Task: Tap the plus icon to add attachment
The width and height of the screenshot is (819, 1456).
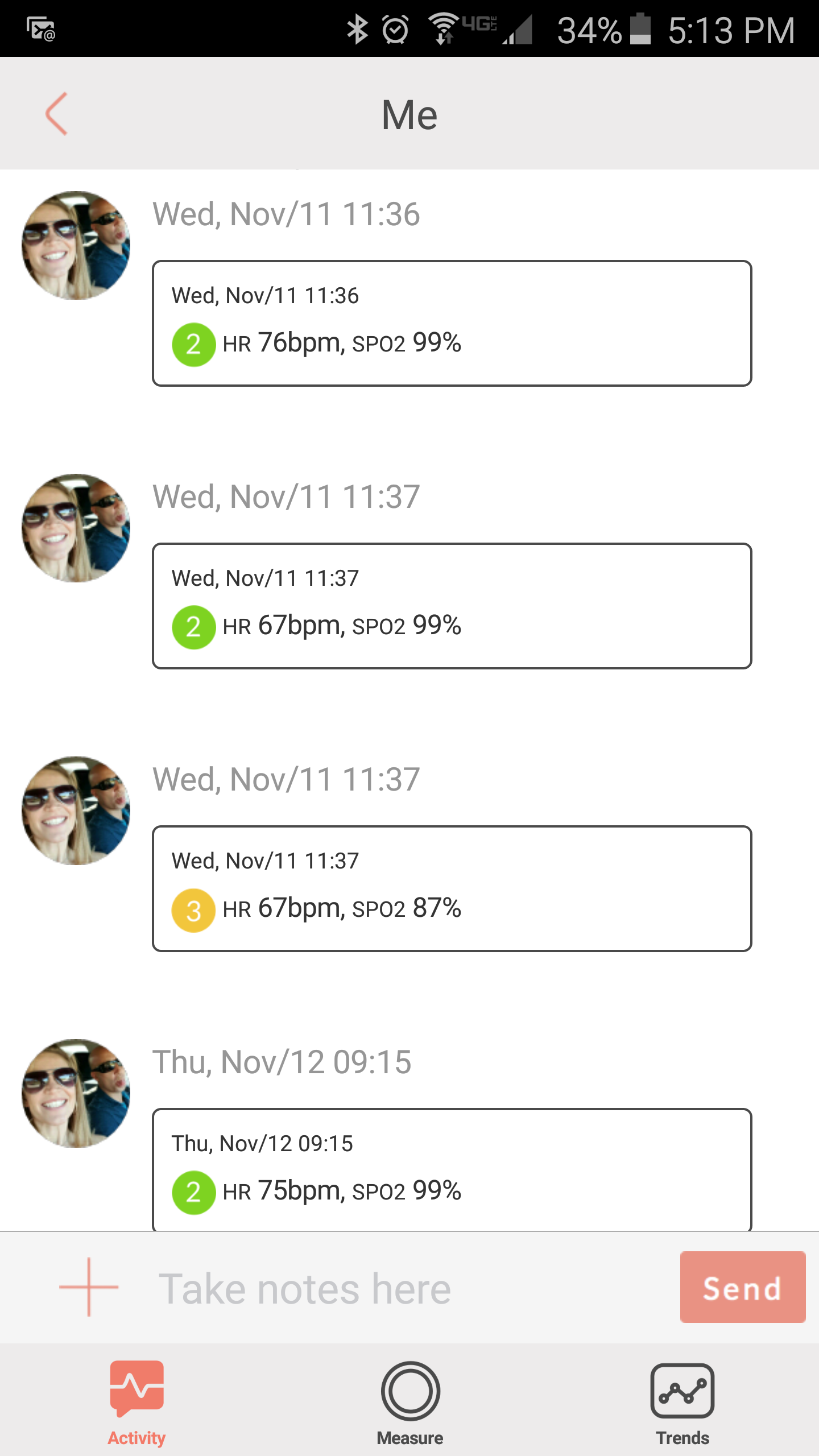Action: pos(89,1287)
